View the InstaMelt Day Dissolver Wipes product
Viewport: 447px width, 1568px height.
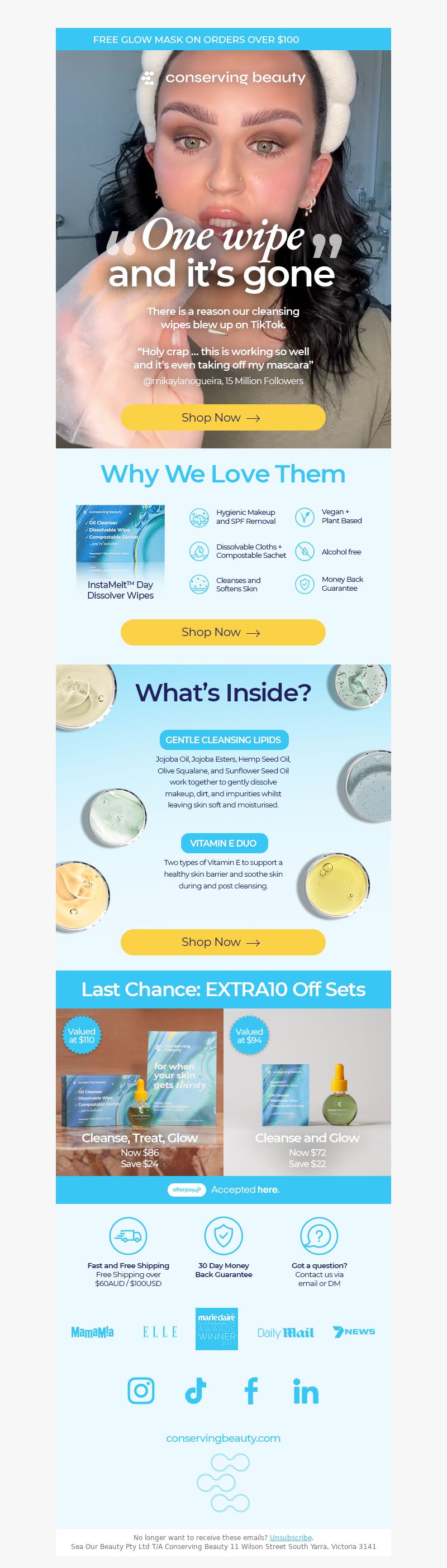pos(120,552)
